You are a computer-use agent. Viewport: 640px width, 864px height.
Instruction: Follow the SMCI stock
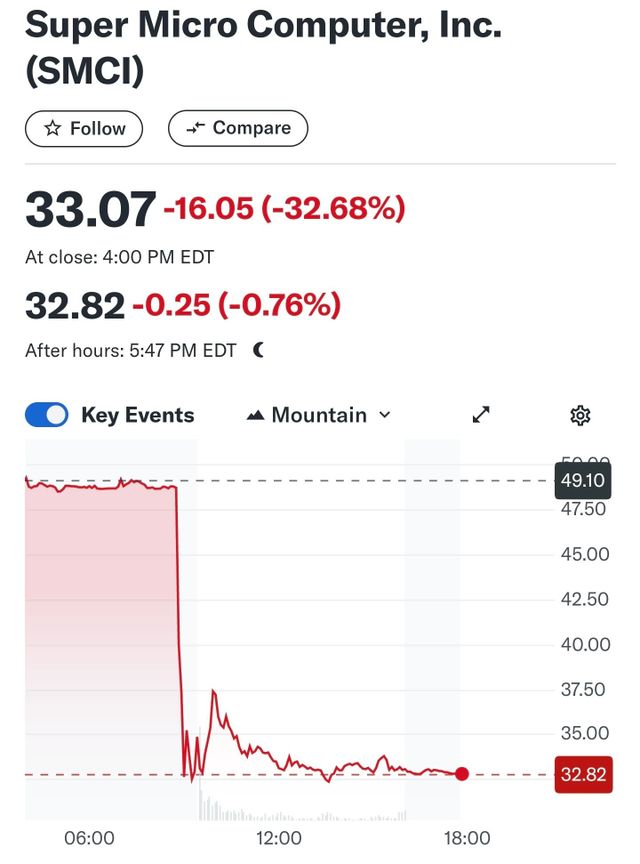(84, 128)
